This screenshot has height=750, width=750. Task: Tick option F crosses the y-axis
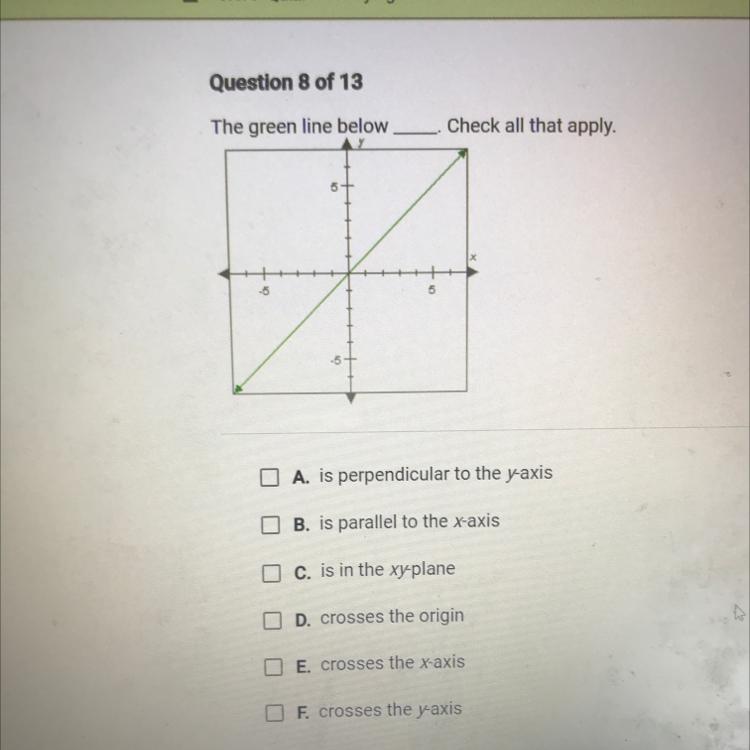[273, 713]
